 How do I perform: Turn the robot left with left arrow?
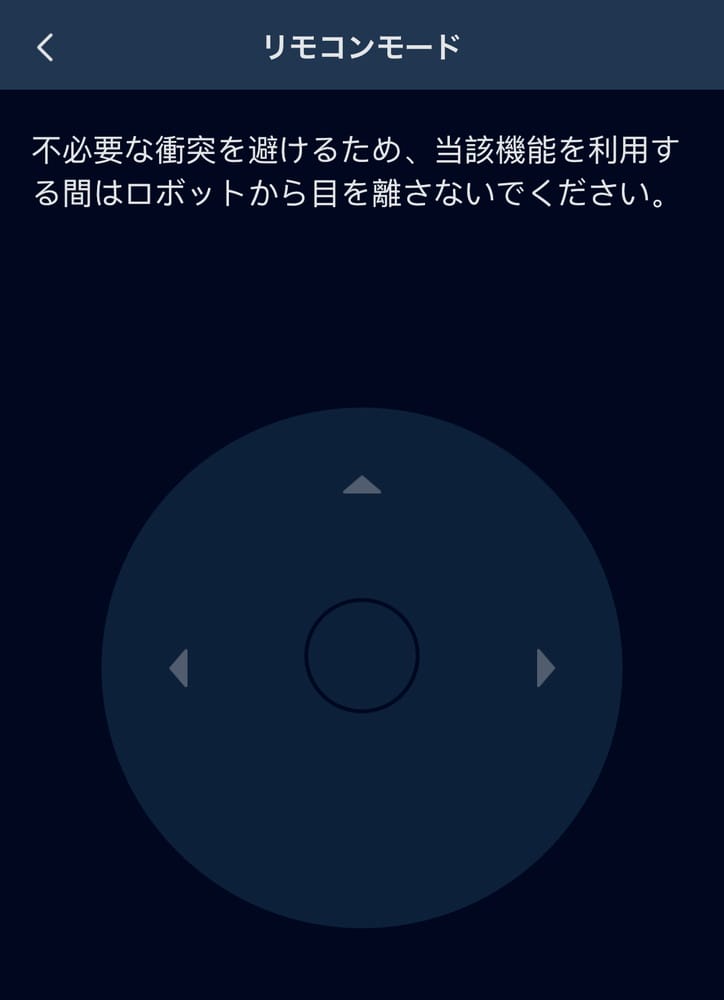(179, 668)
